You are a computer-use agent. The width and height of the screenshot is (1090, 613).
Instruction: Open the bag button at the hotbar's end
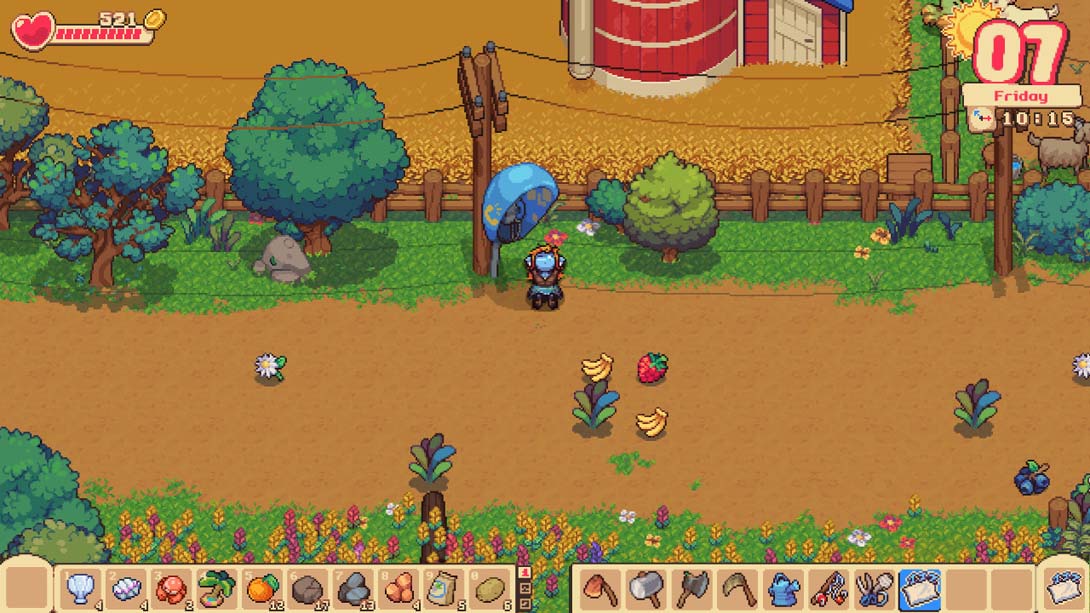[x=1064, y=588]
